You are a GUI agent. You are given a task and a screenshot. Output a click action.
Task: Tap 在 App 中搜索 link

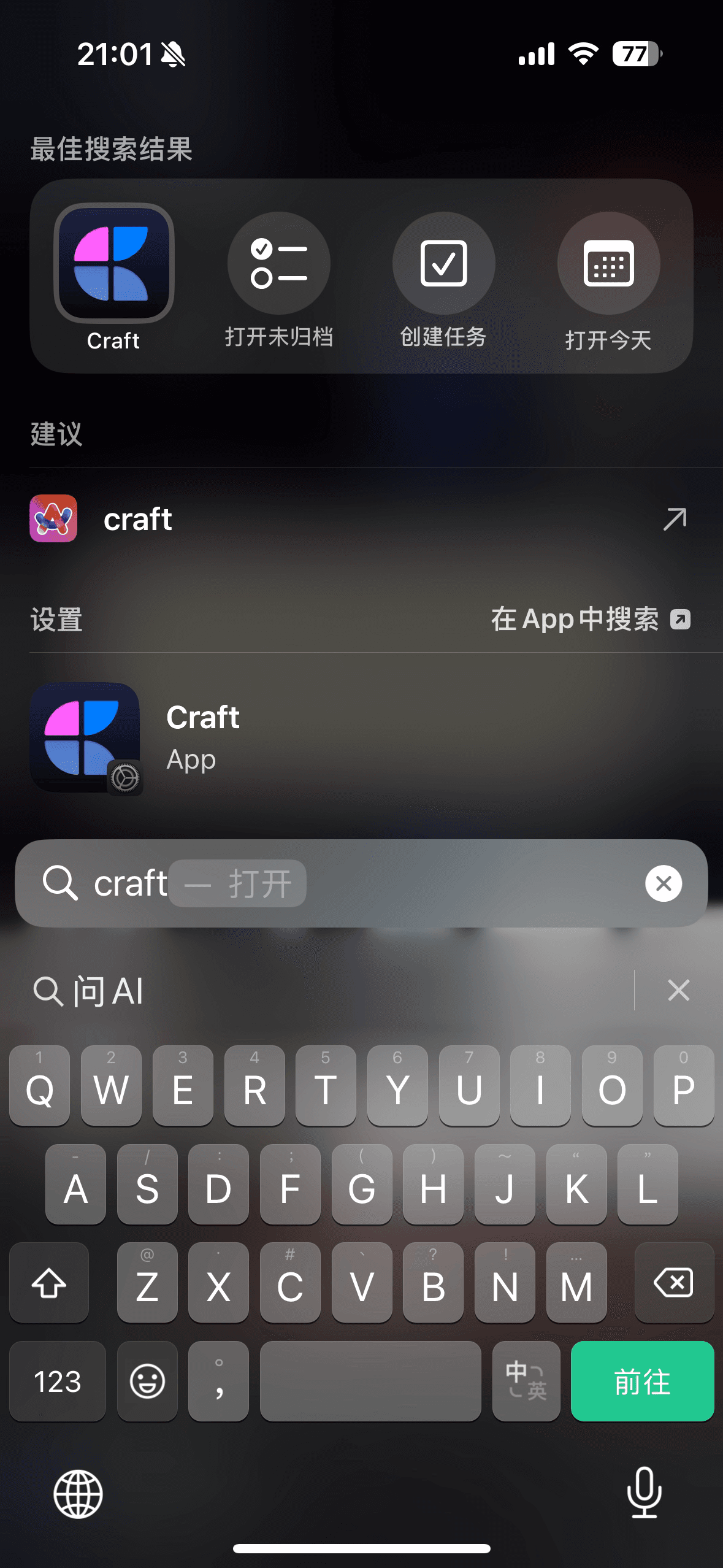[x=590, y=619]
